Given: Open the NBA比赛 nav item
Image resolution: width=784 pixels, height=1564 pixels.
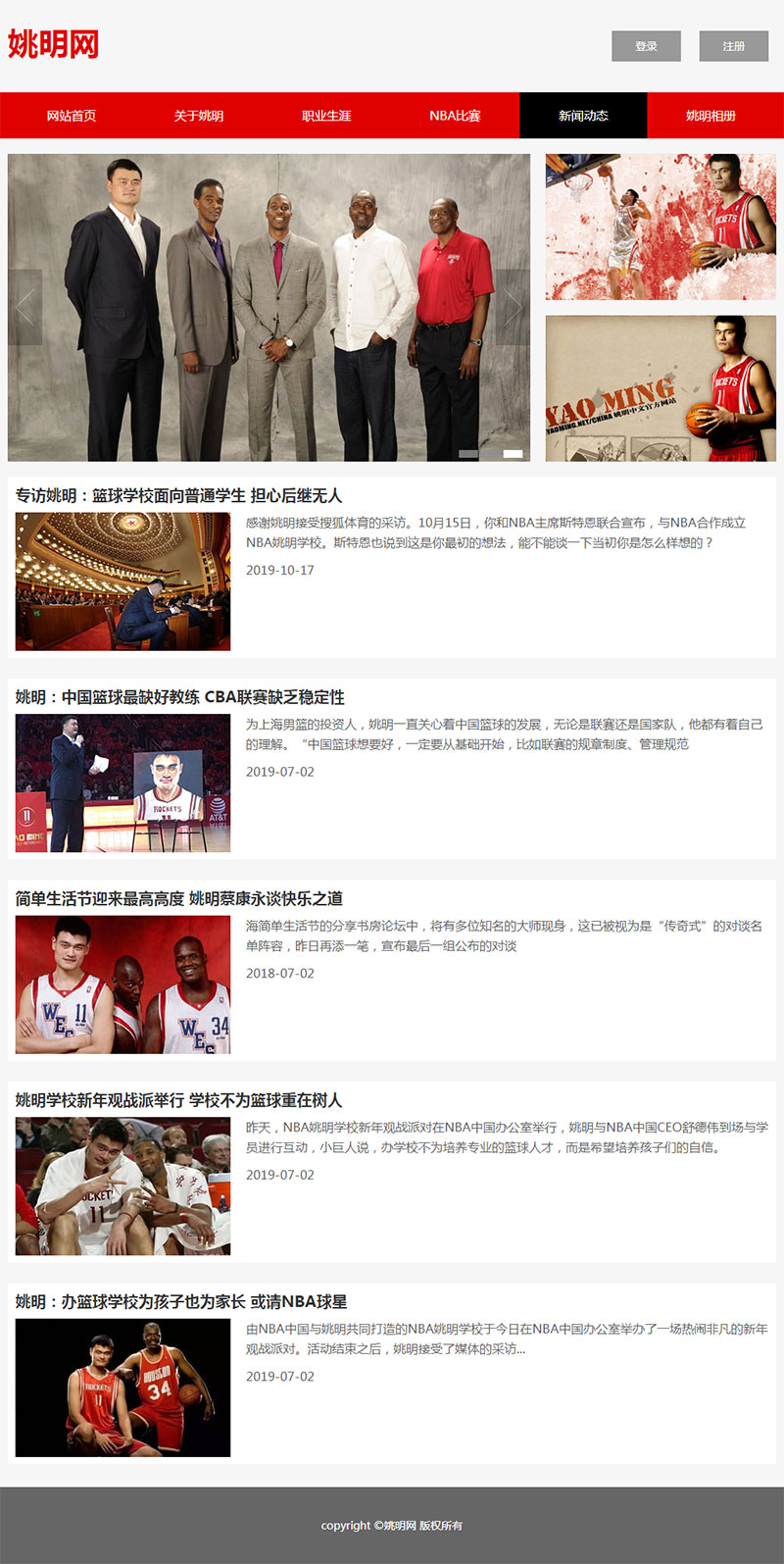Looking at the screenshot, I should click(x=455, y=116).
